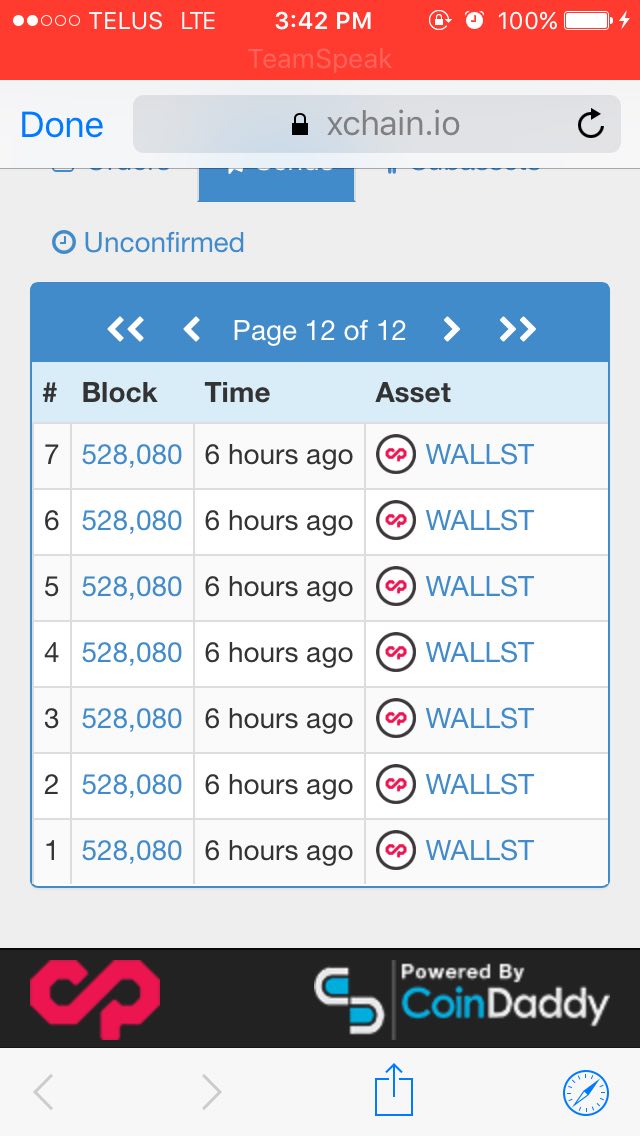The image size is (640, 1136).
Task: Open this page in Safari
Action: 586,1093
